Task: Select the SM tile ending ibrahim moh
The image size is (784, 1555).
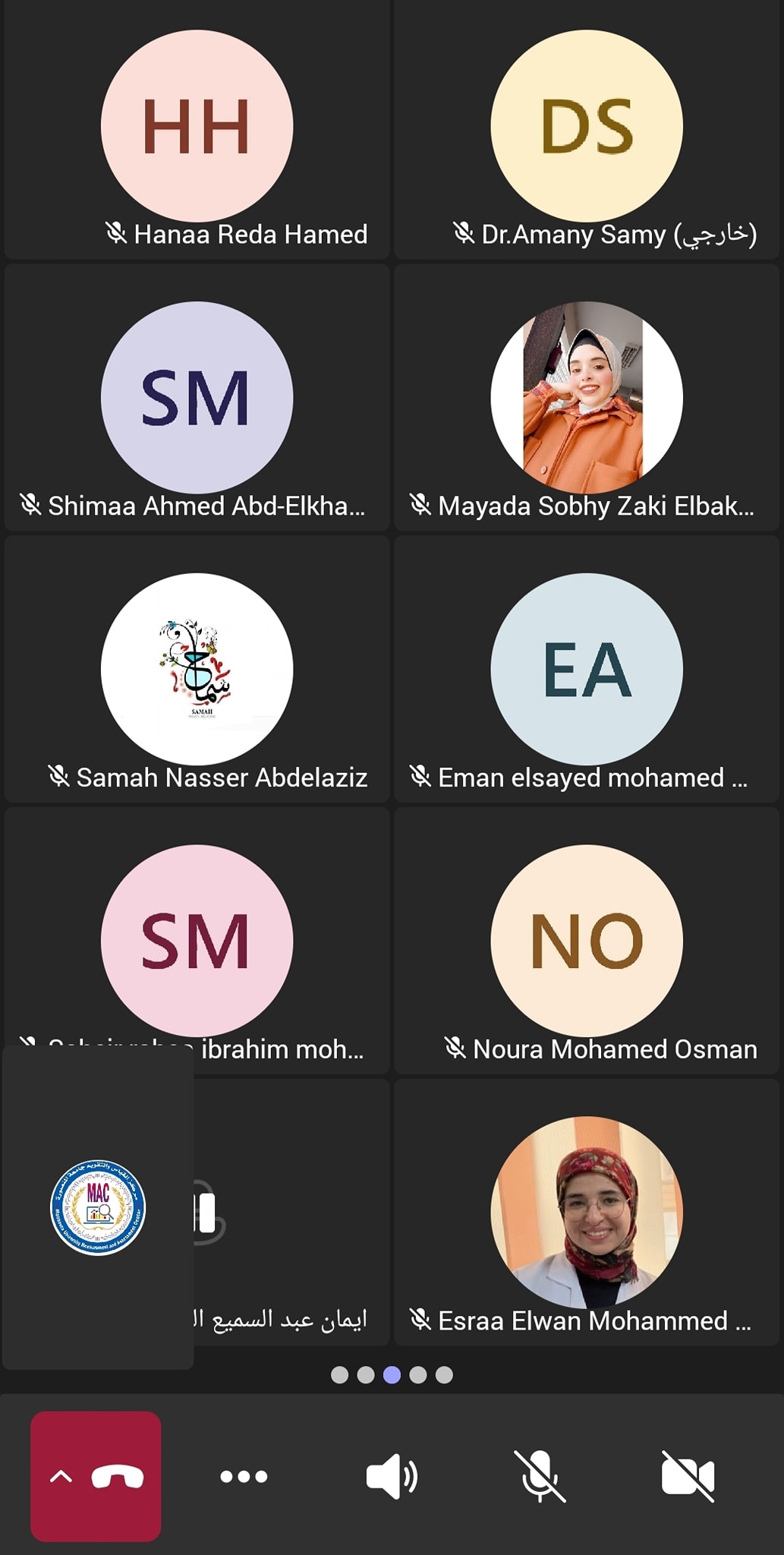Action: (197, 941)
